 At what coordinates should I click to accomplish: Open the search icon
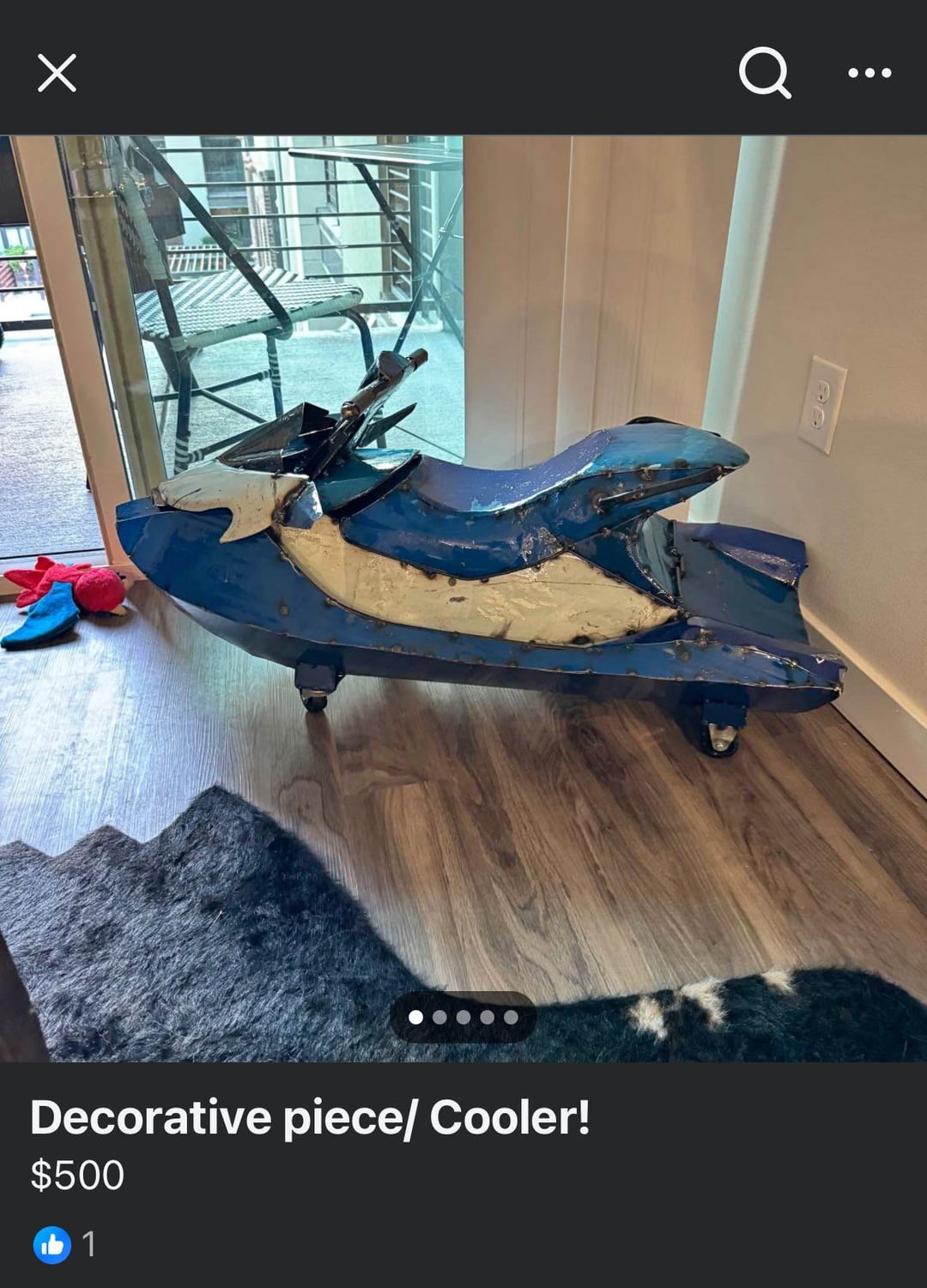tap(764, 73)
